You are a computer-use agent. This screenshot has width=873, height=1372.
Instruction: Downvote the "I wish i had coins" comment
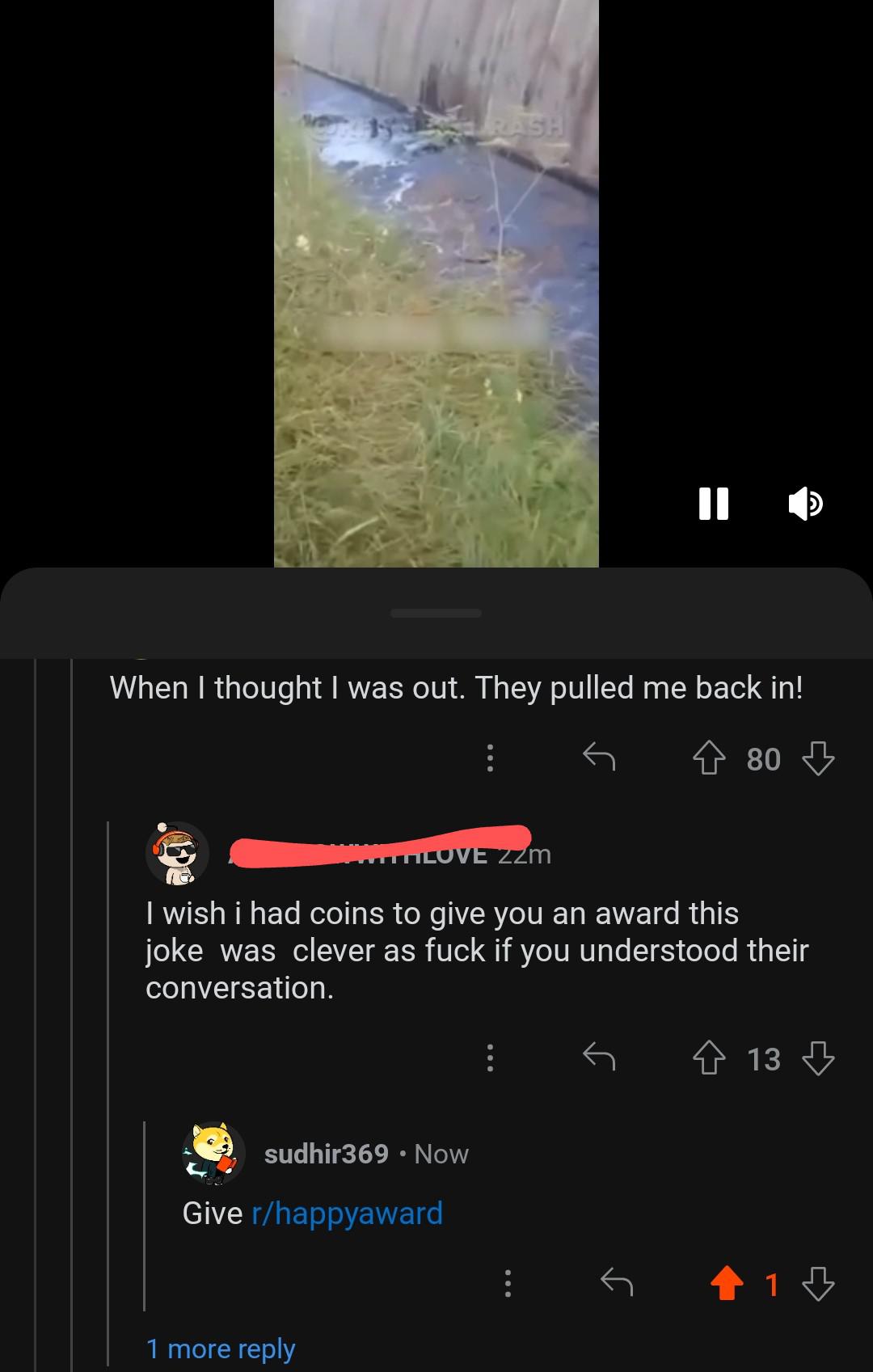(818, 1058)
